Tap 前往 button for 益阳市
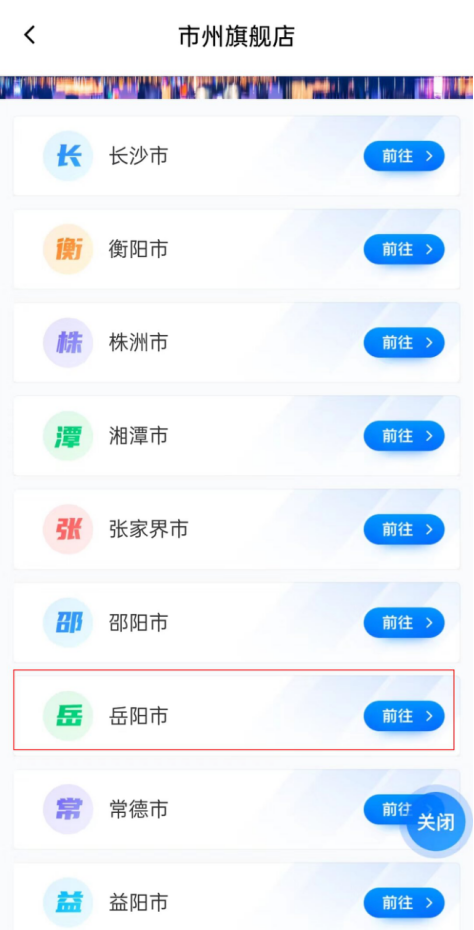The height and width of the screenshot is (930, 474). point(404,903)
